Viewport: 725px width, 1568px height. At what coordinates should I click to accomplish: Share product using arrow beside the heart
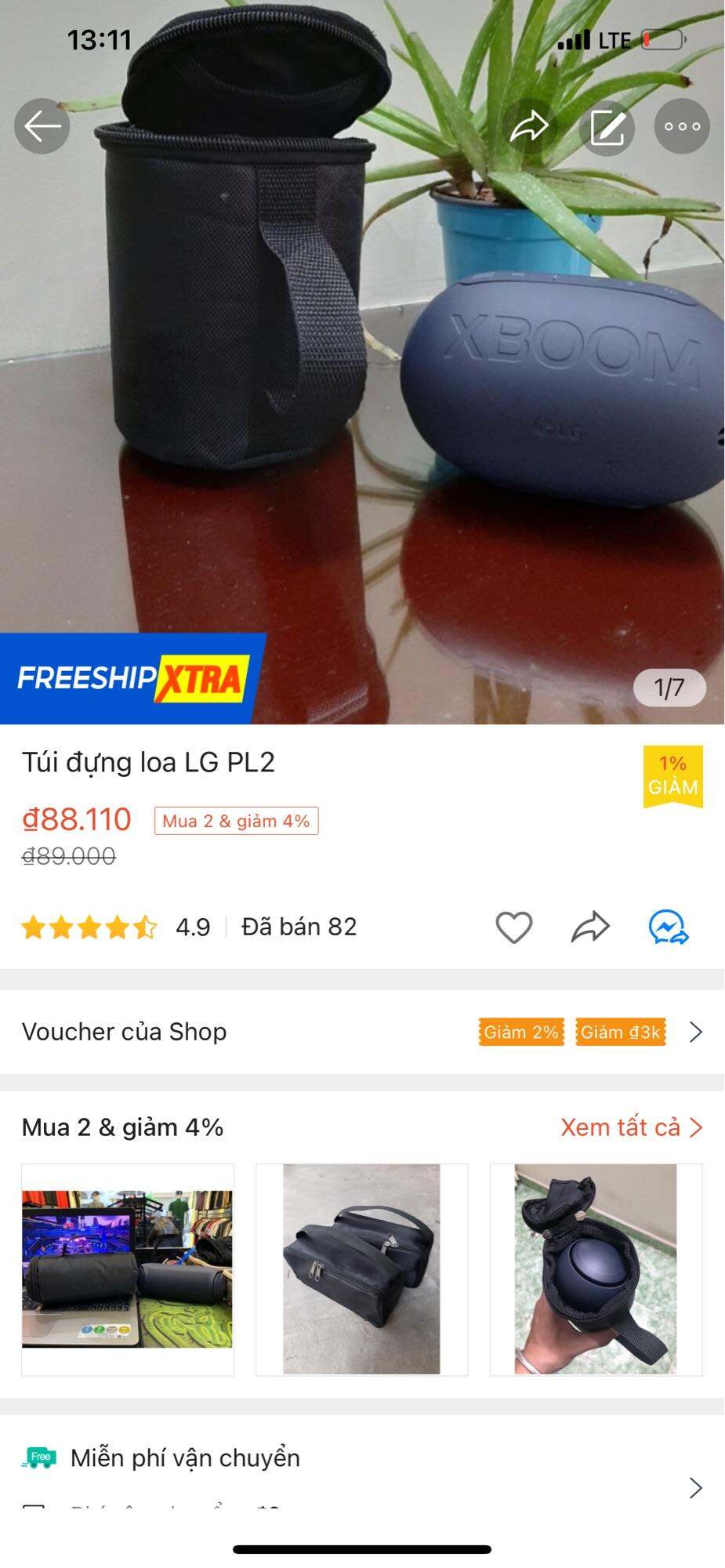590,927
